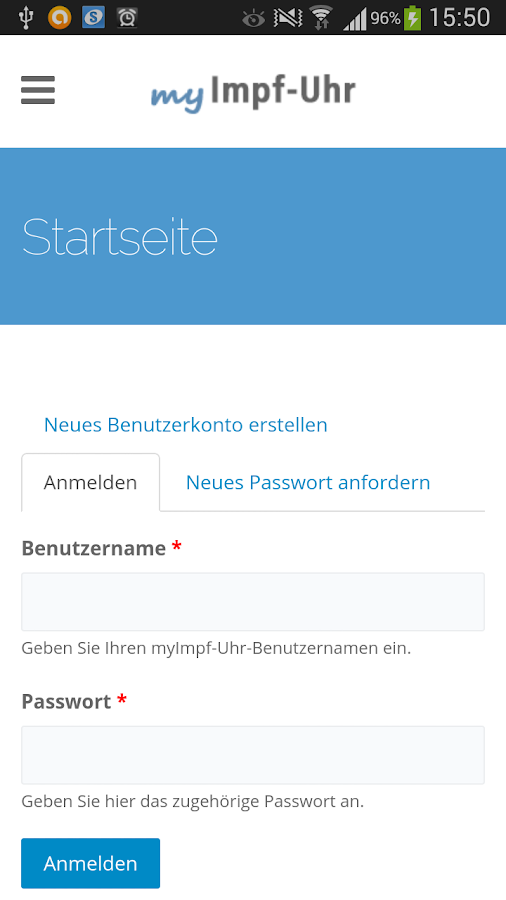The height and width of the screenshot is (900, 506).
Task: Select the Anmelden tab
Action: 91,482
